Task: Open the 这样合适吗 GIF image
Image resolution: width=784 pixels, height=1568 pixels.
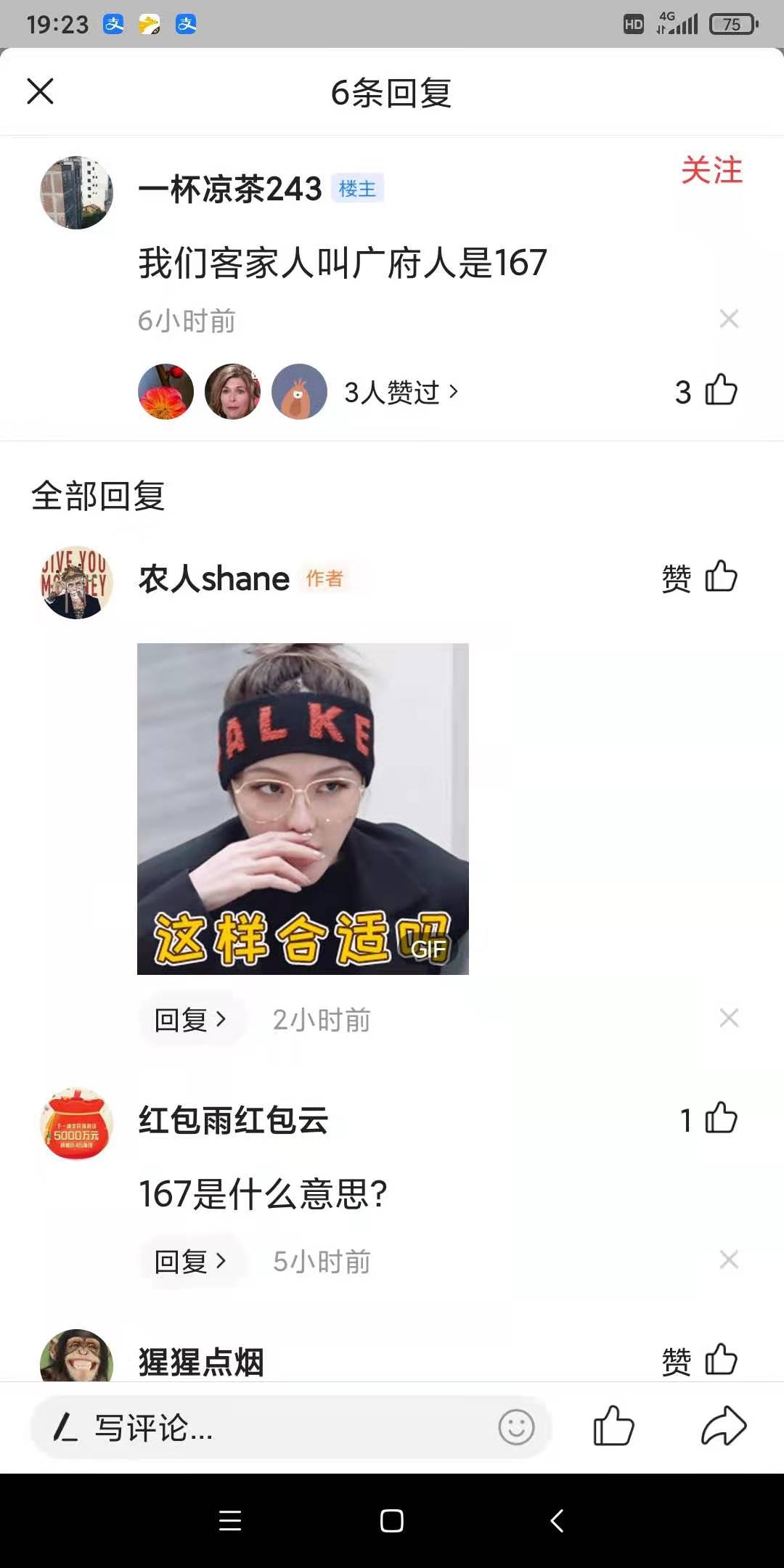Action: click(x=303, y=808)
